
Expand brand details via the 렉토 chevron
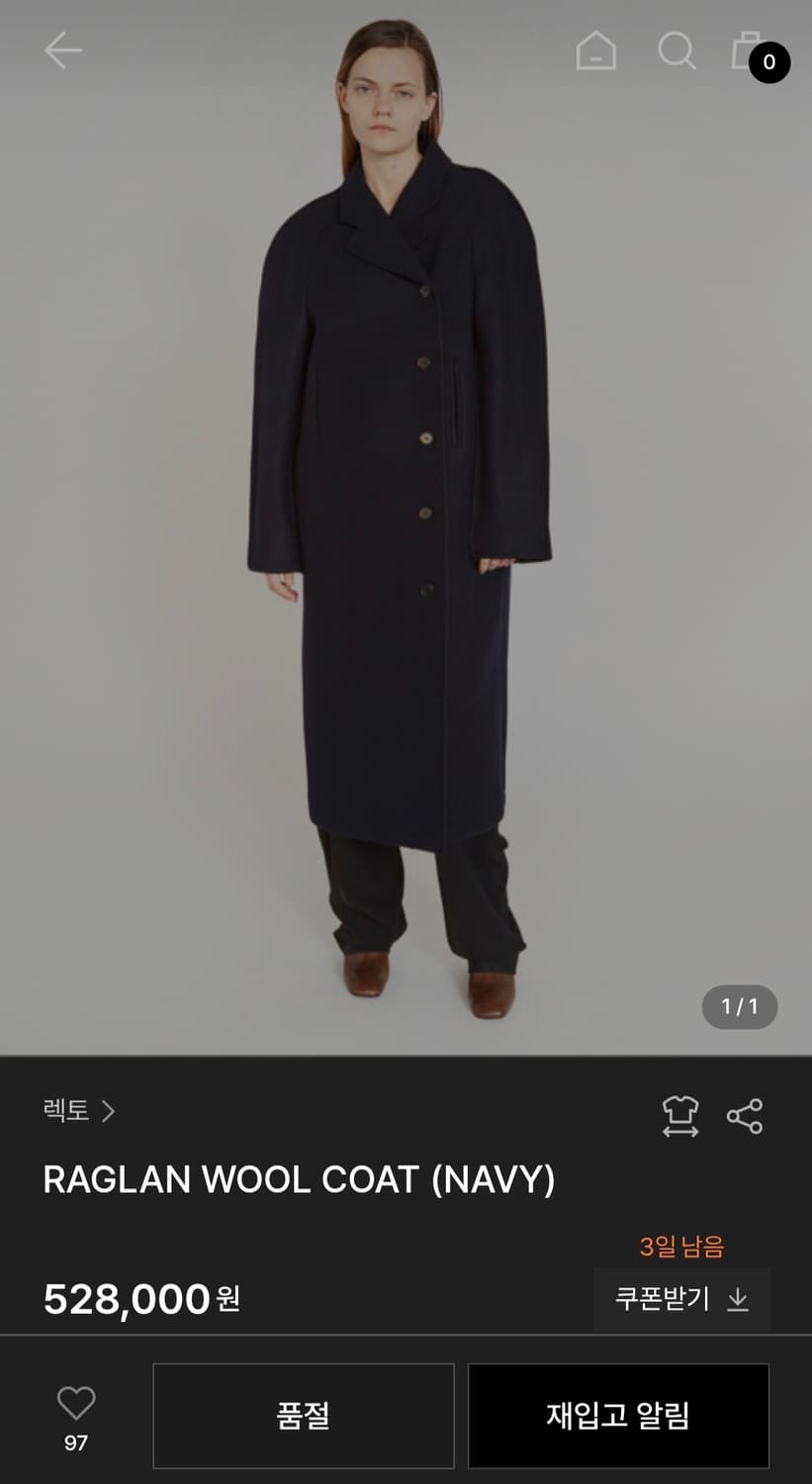click(107, 1112)
